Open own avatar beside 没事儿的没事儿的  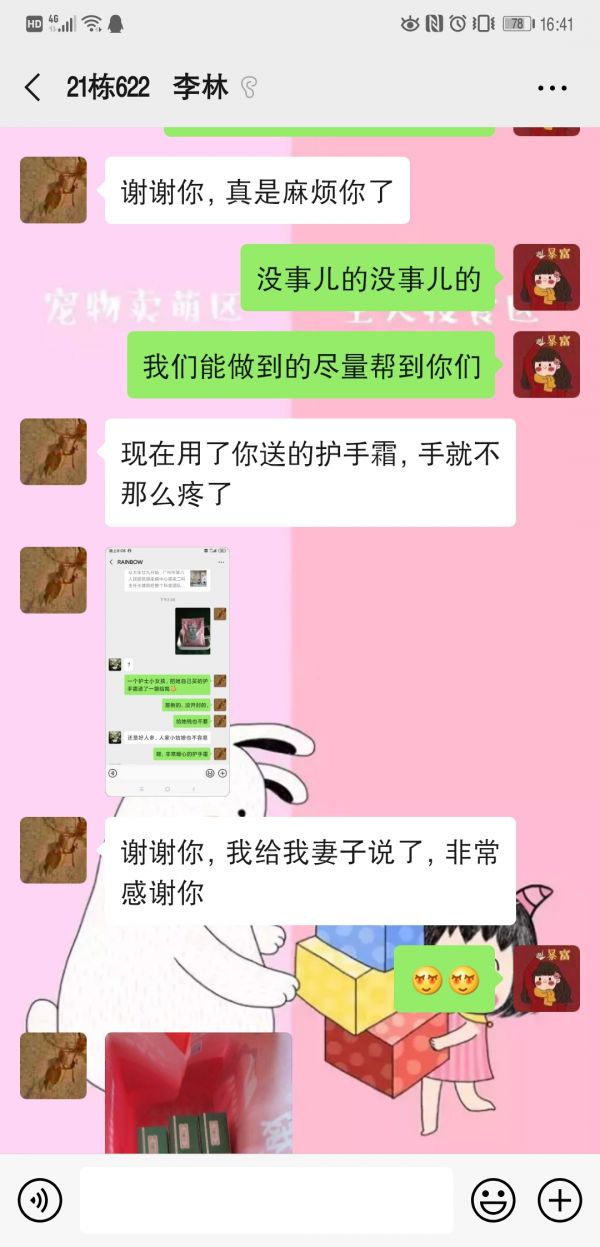[x=546, y=277]
